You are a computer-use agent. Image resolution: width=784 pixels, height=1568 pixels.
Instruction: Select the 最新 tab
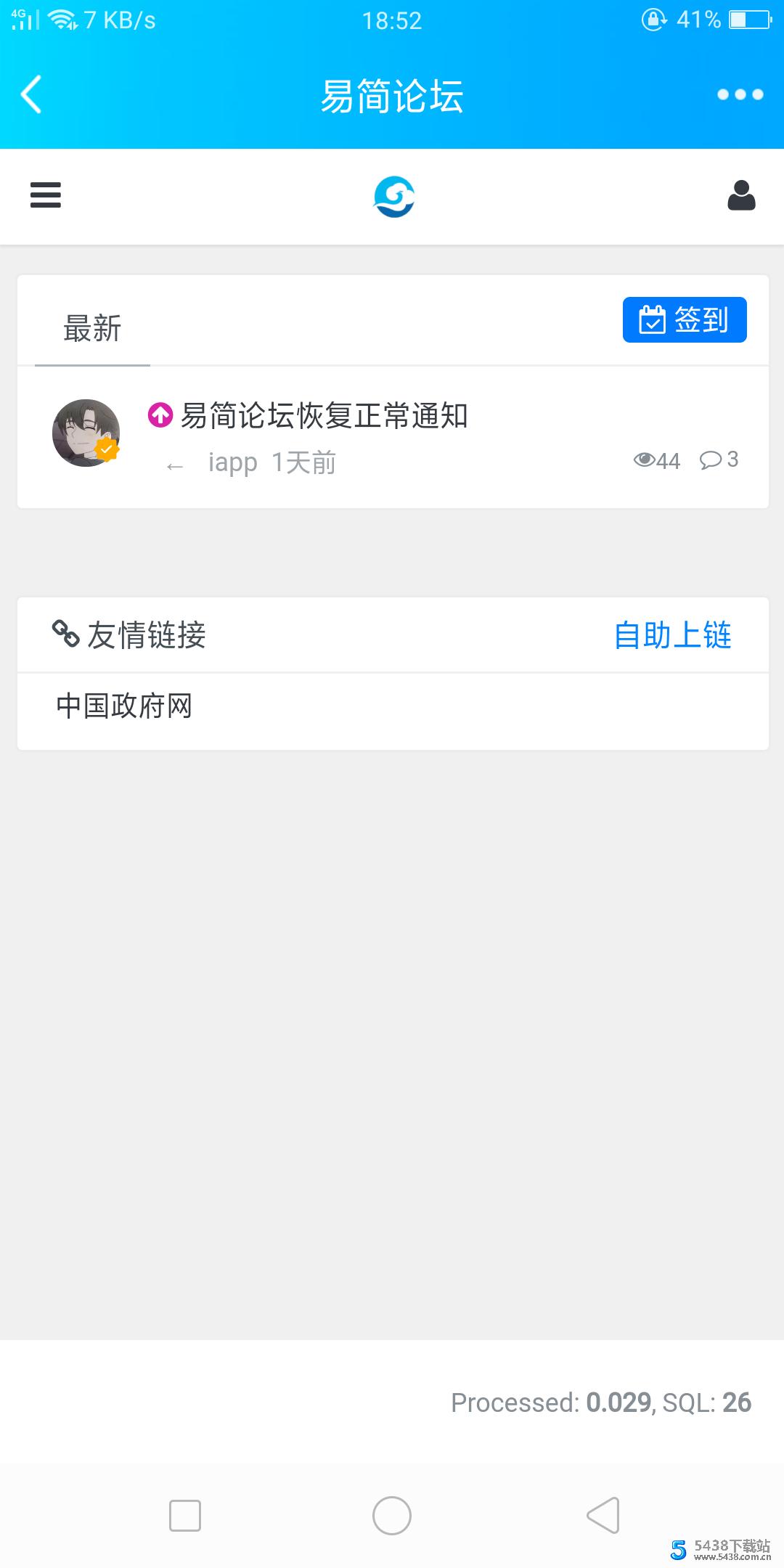pyautogui.click(x=91, y=329)
